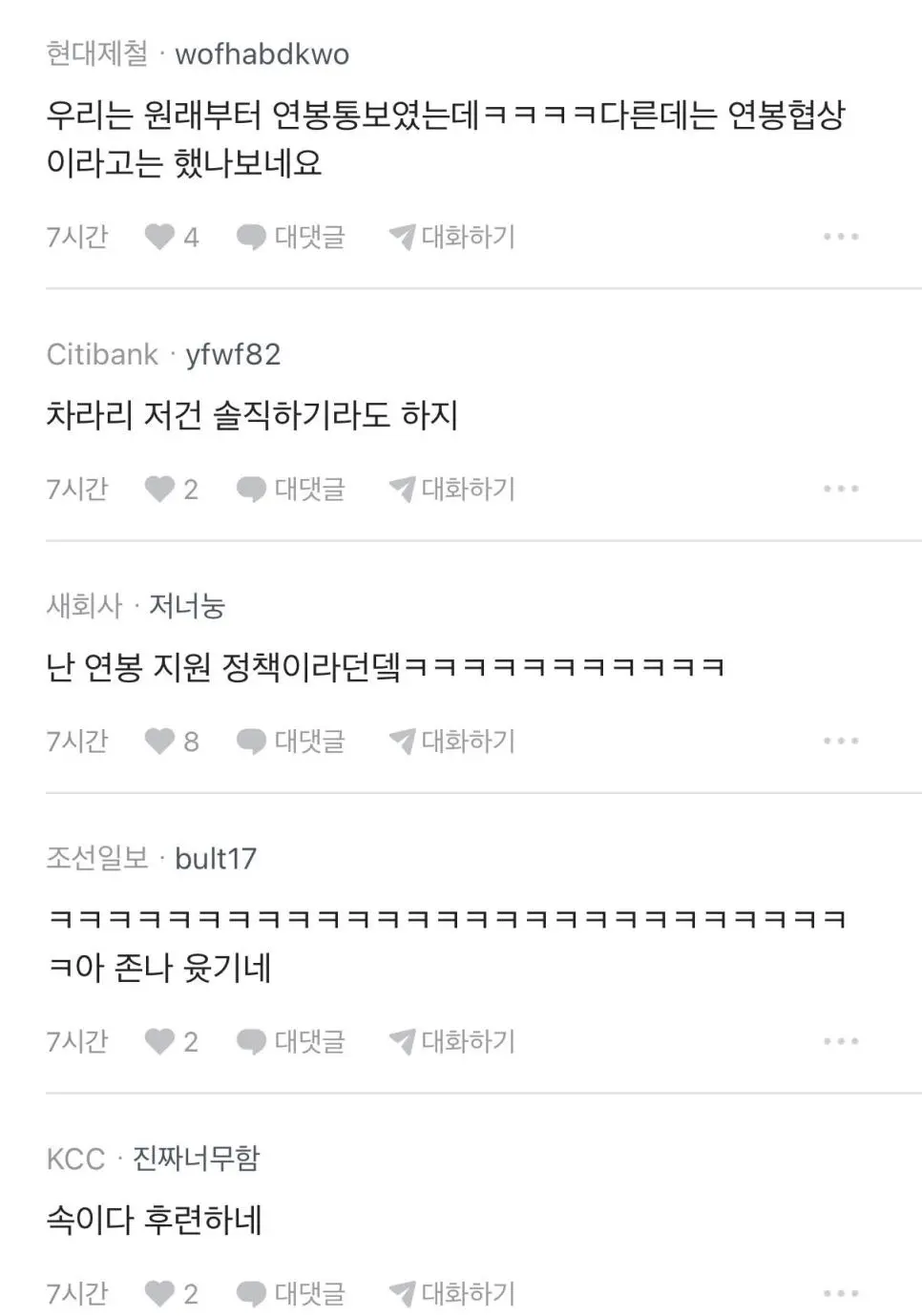Tap 대댓글 under yfwf82's comment

pyautogui.click(x=291, y=490)
